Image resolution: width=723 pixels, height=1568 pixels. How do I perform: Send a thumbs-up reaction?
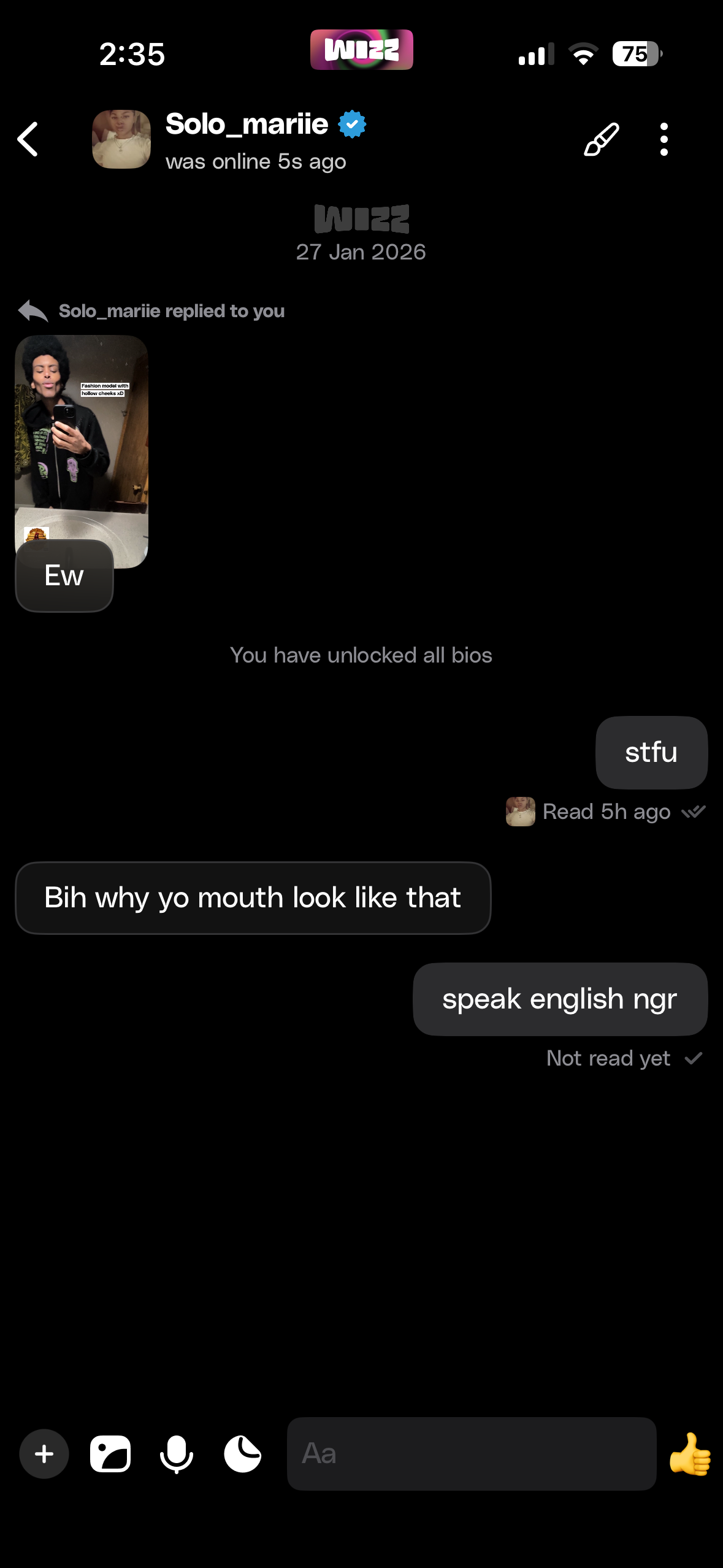(x=689, y=1454)
